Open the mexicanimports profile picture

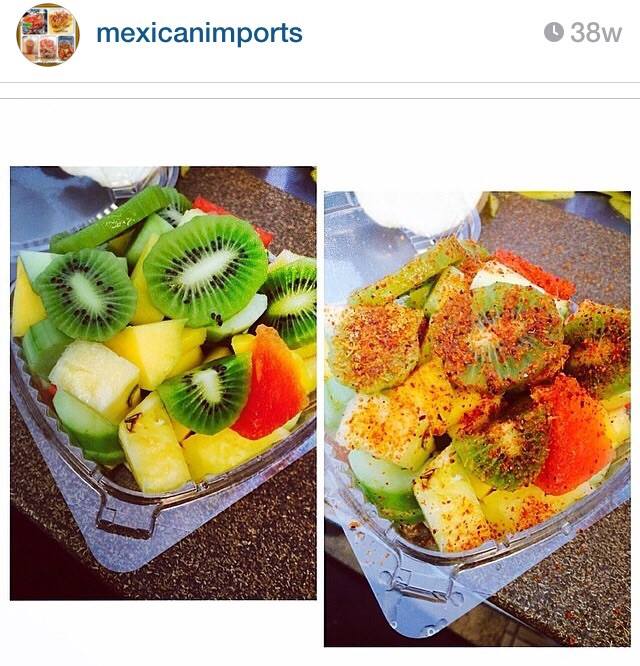point(47,35)
